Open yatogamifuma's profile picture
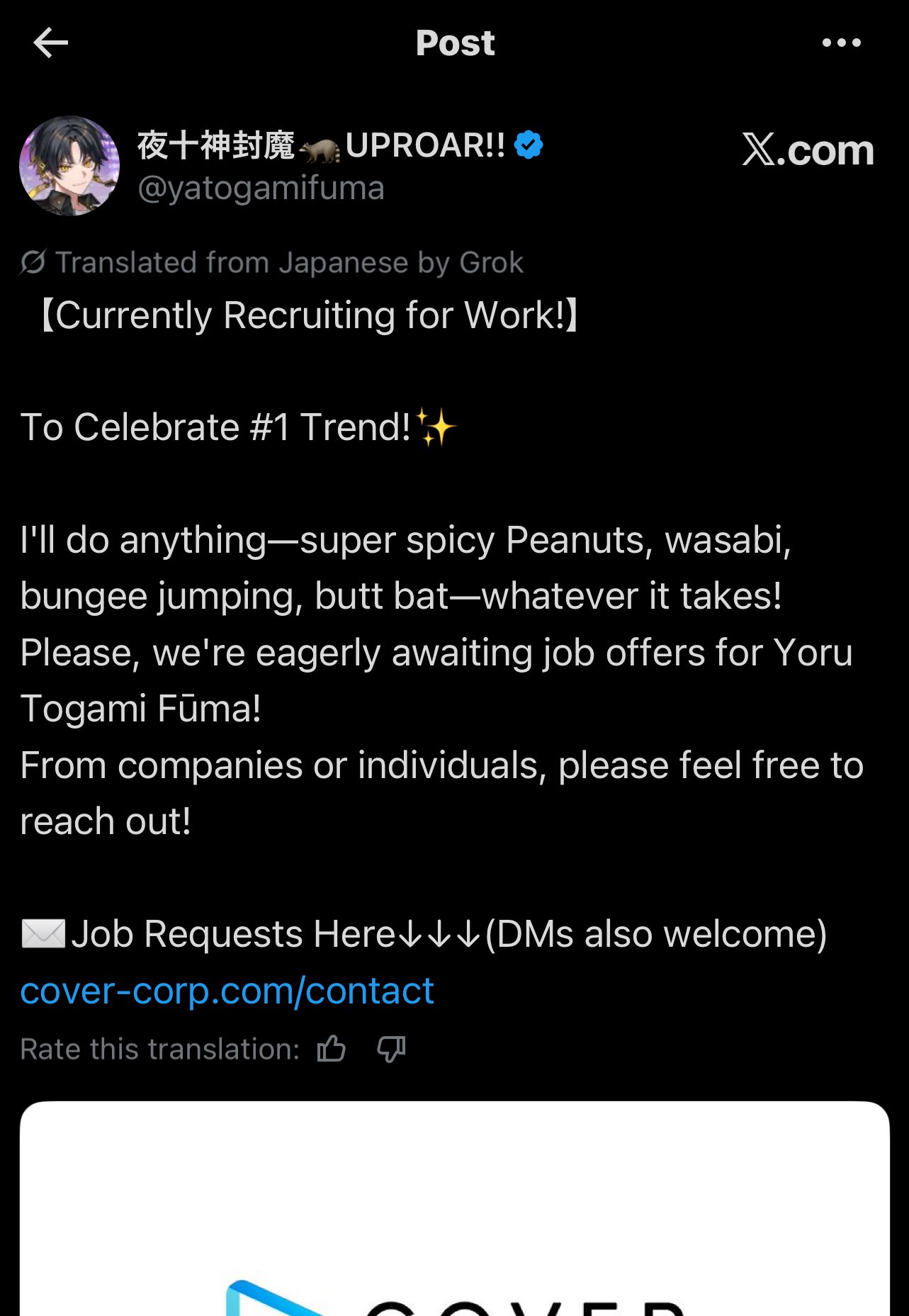Image resolution: width=909 pixels, height=1316 pixels. (x=69, y=166)
